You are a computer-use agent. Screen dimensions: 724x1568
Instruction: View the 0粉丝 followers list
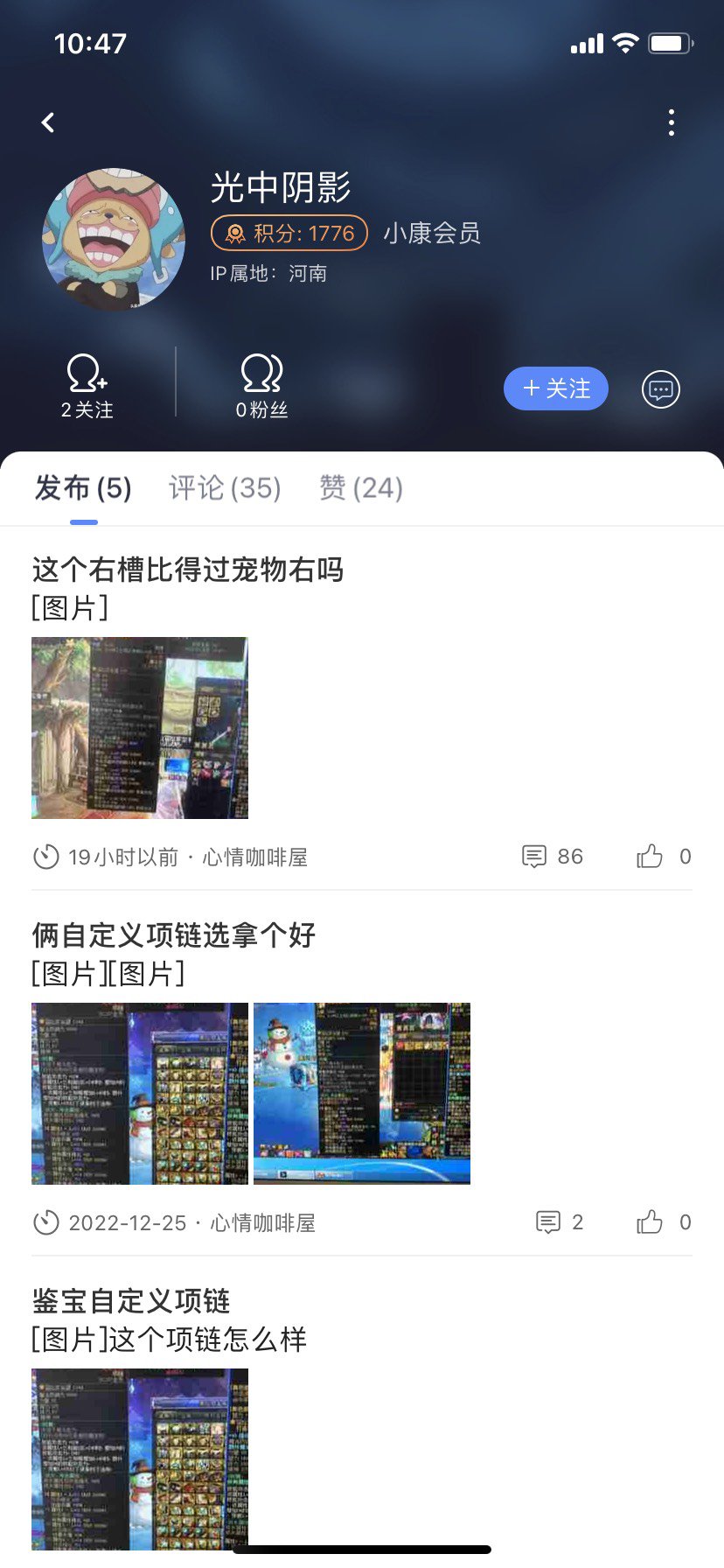[261, 386]
